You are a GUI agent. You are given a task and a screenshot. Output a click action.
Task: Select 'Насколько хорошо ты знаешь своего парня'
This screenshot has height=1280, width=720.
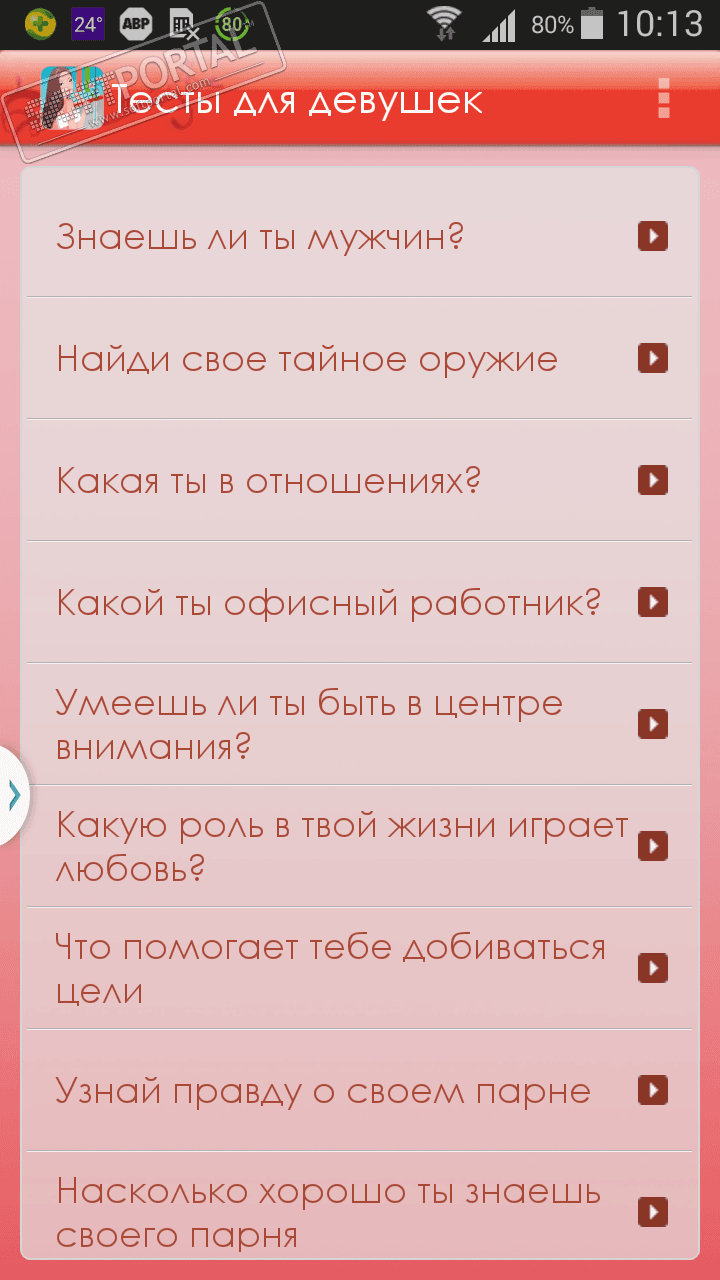pos(360,1212)
